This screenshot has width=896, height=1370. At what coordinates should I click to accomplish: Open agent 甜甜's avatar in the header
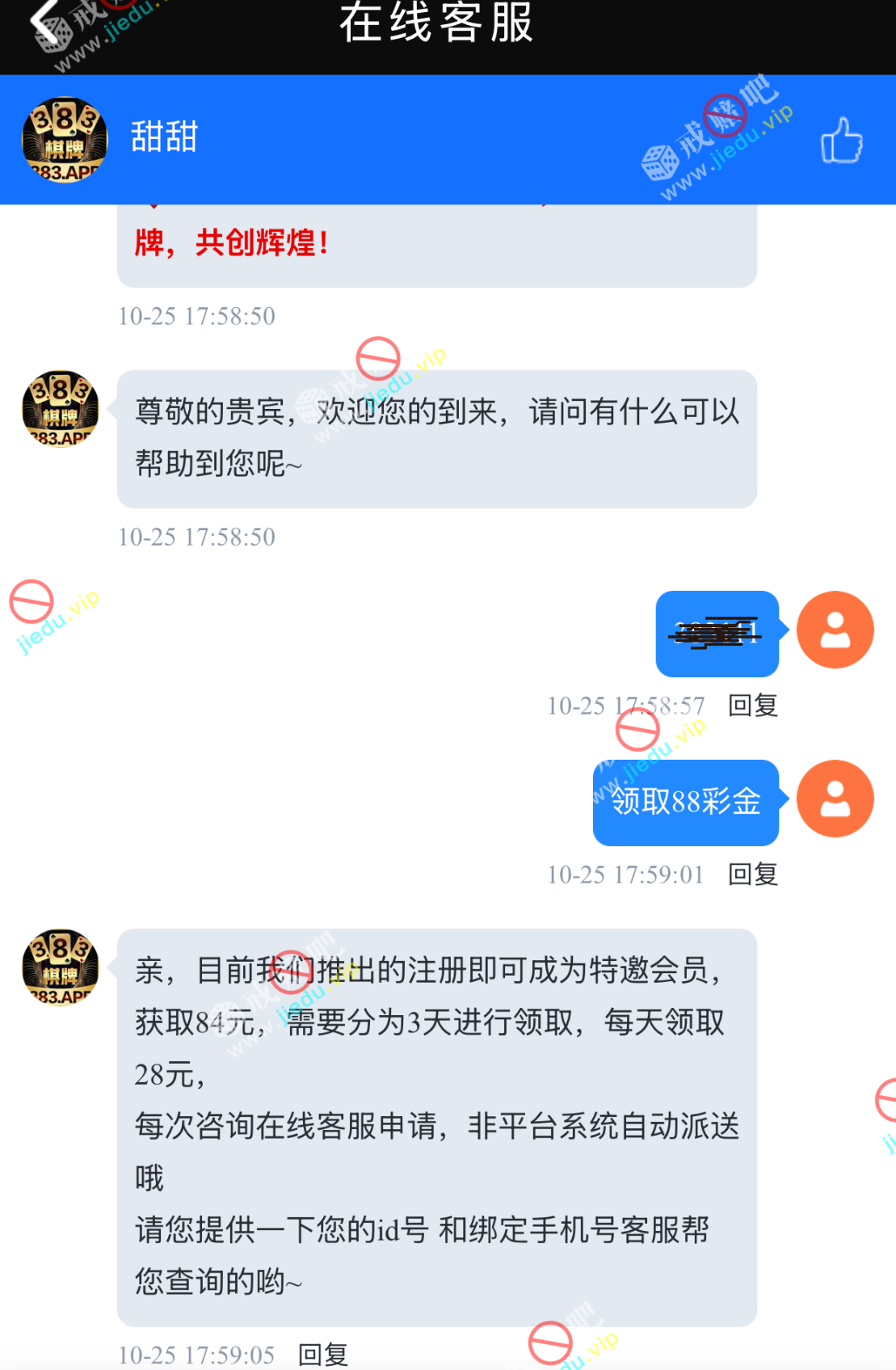65,140
